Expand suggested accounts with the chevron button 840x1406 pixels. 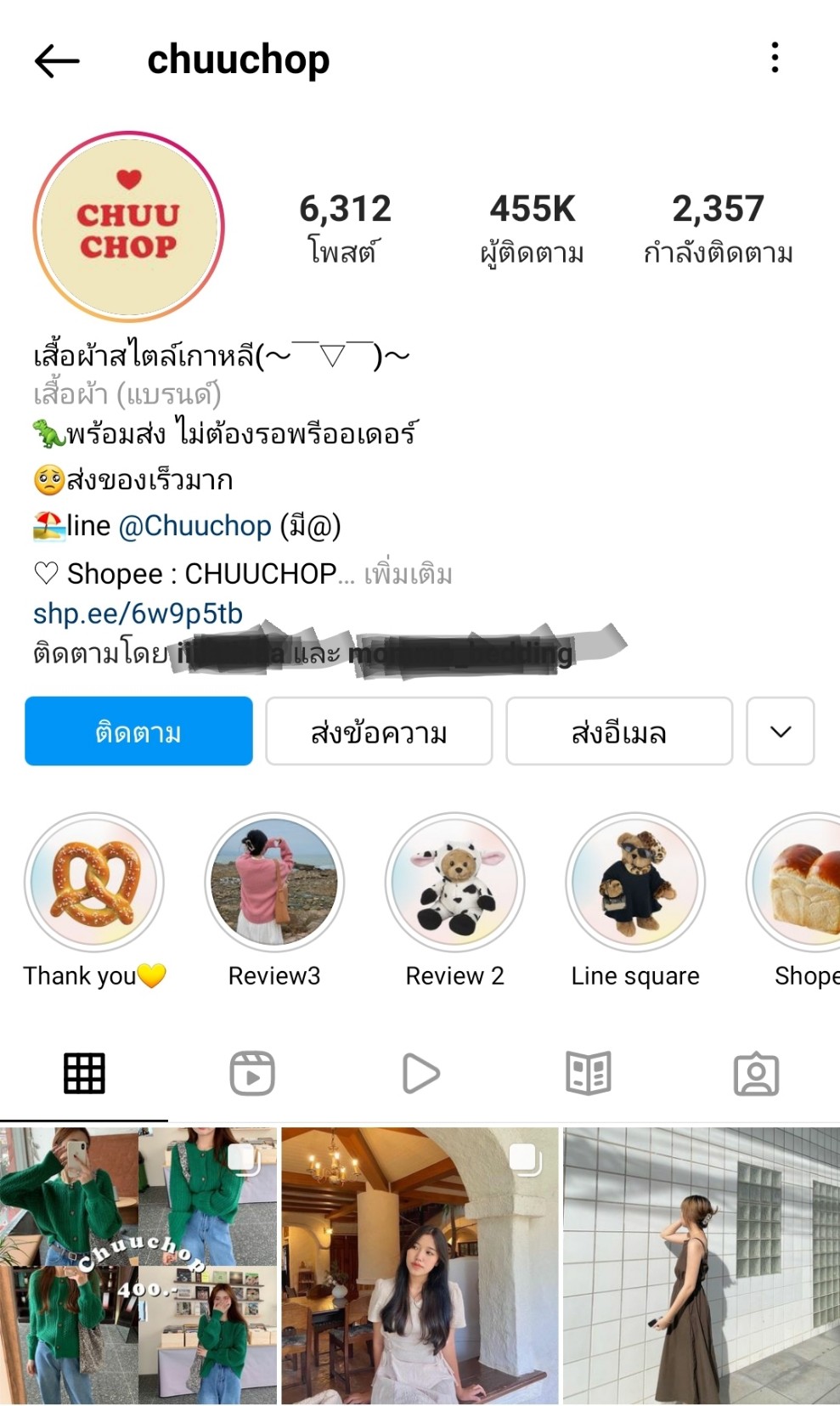781,731
